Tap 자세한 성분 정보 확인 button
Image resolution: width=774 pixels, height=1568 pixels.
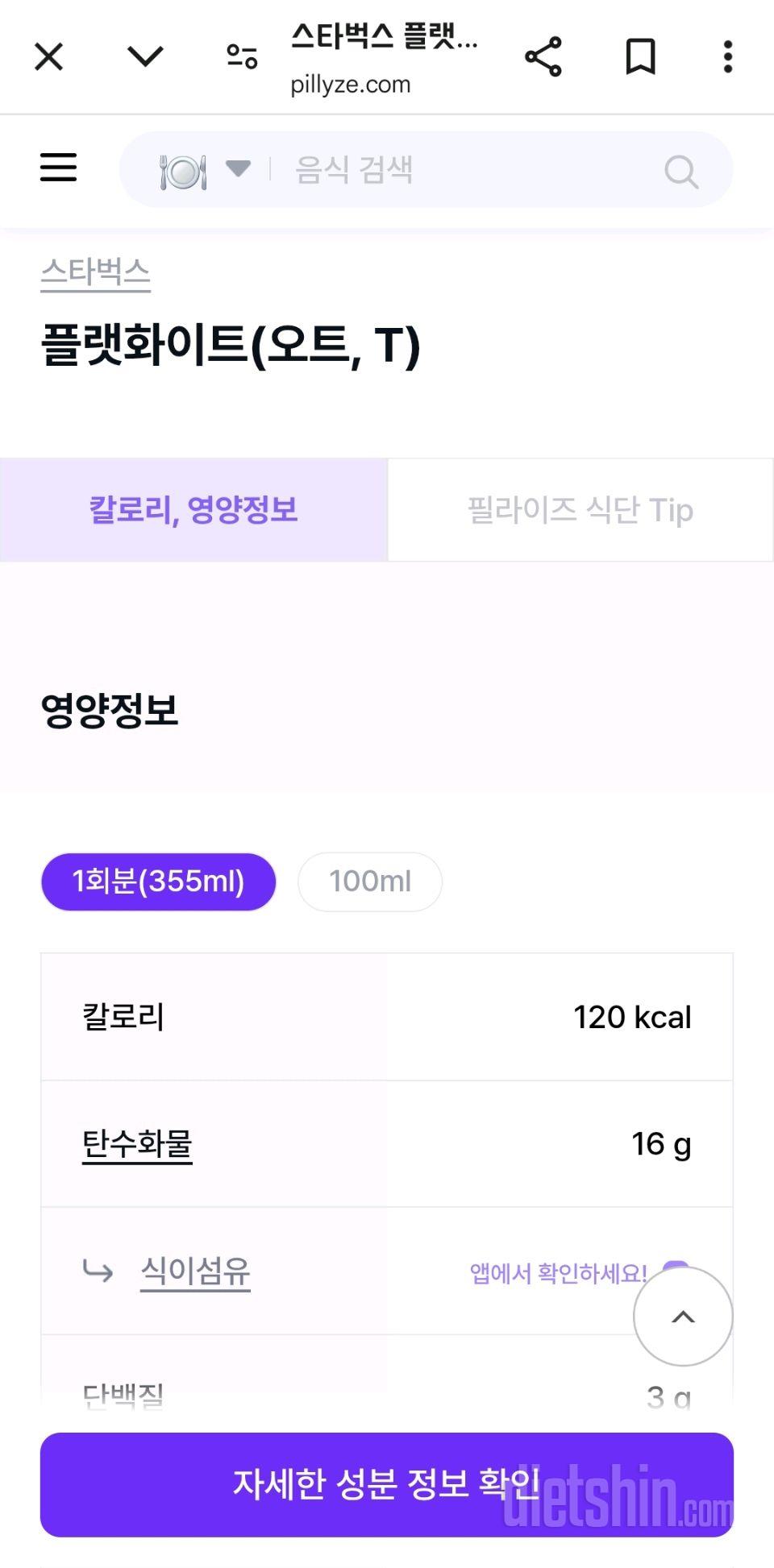(387, 1484)
